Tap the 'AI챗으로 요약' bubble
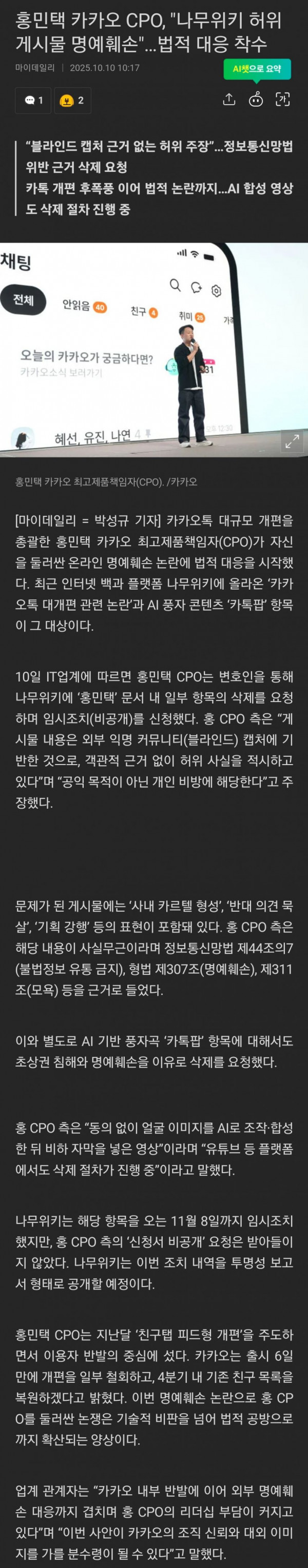 [257, 69]
